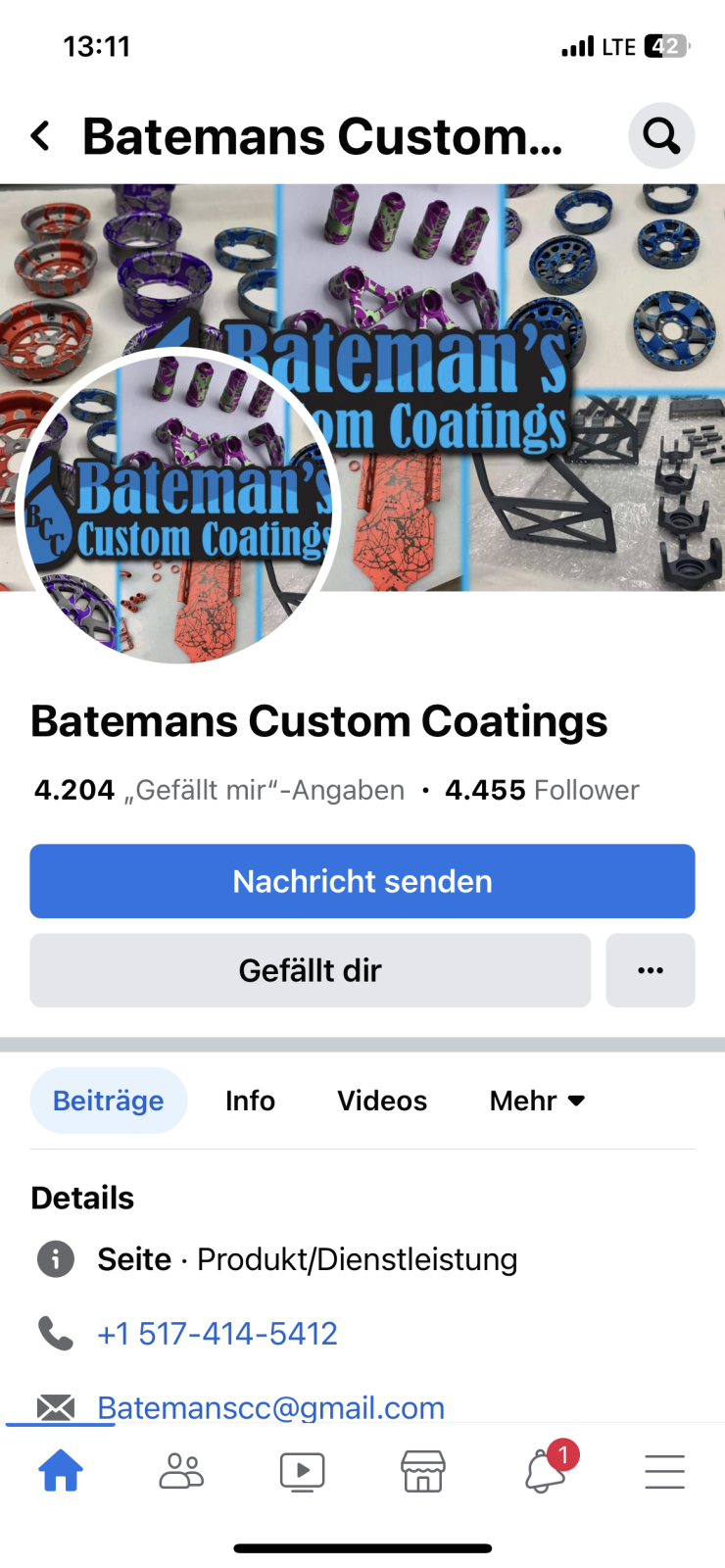725x1568 pixels.
Task: Tap the Nachricht senden button
Action: [x=362, y=881]
